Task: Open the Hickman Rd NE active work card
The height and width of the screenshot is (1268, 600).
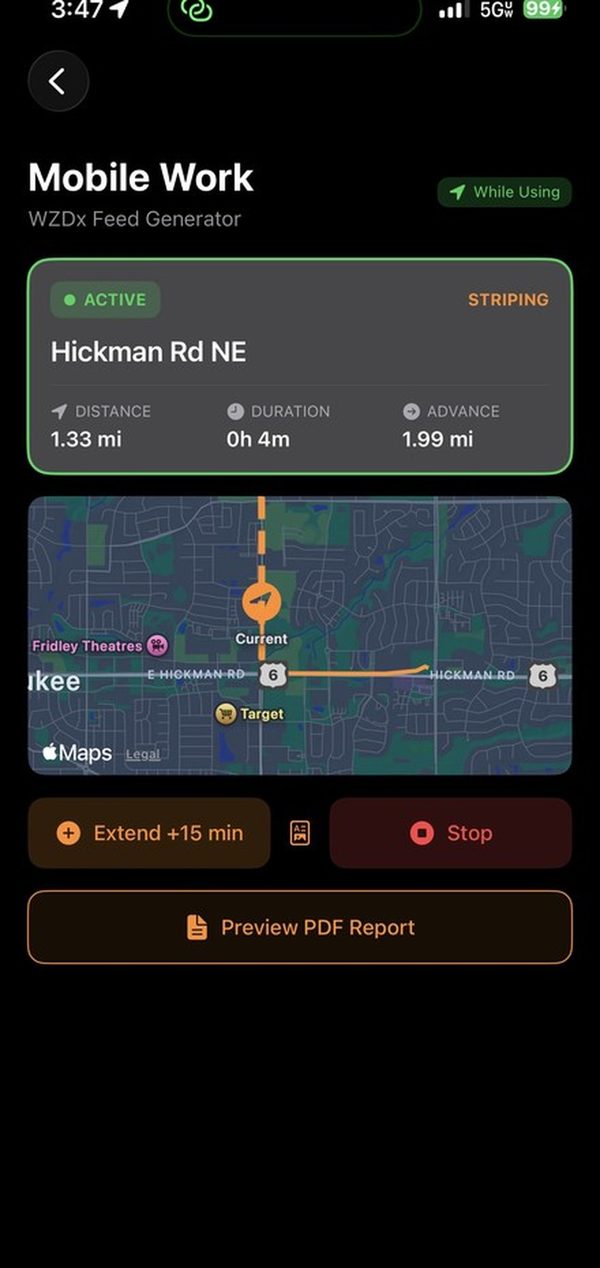Action: click(x=300, y=366)
